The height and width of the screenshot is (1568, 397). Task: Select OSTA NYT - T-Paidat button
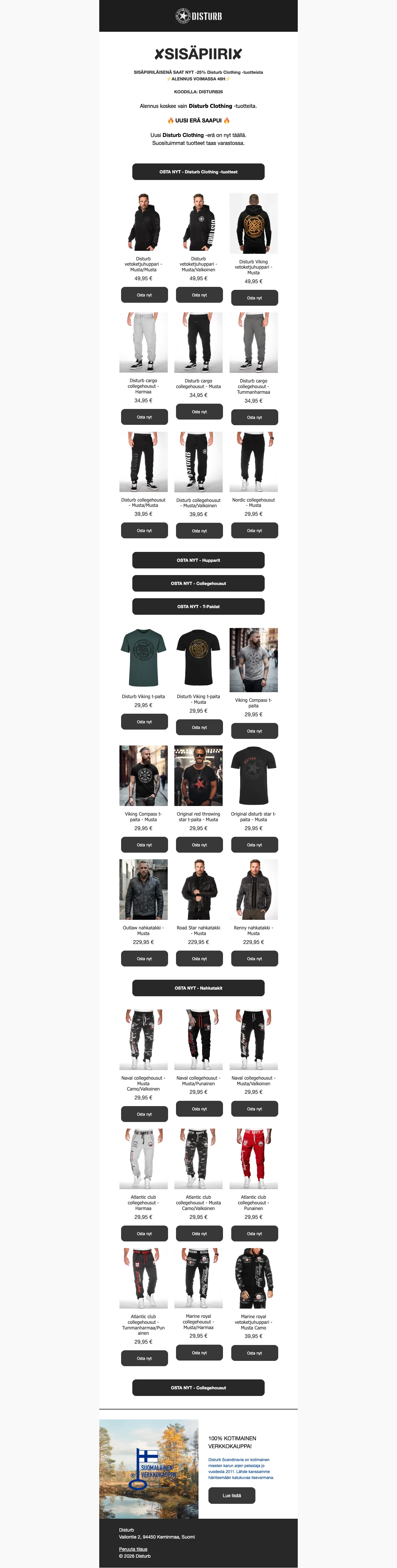point(198,606)
